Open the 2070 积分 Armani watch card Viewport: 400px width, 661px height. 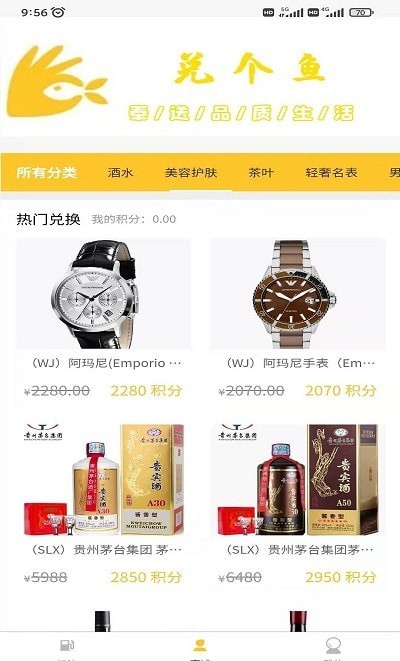pos(298,322)
